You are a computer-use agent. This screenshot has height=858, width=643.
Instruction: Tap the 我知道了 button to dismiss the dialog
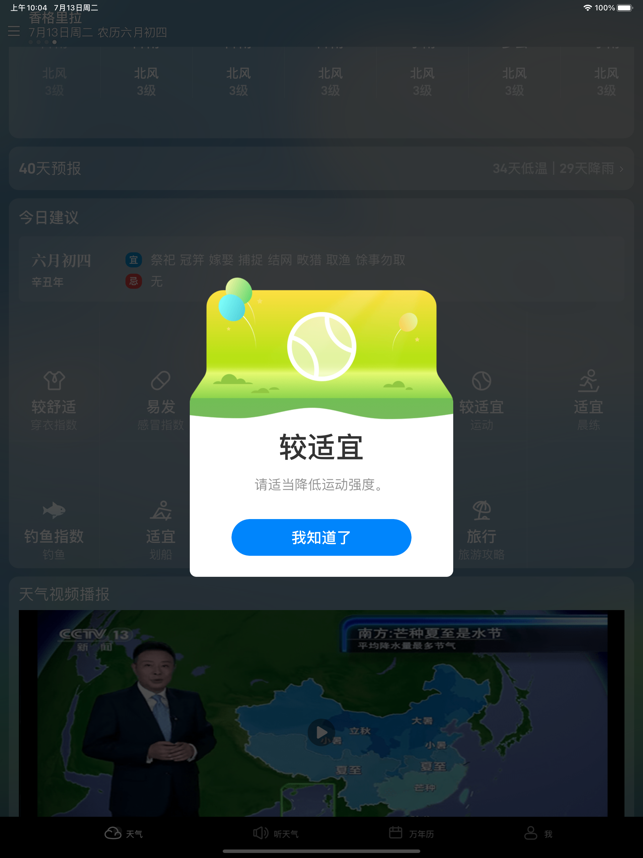click(x=321, y=537)
